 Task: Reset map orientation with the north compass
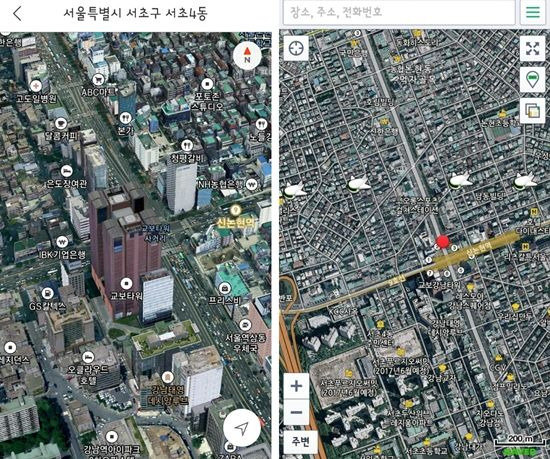(247, 55)
